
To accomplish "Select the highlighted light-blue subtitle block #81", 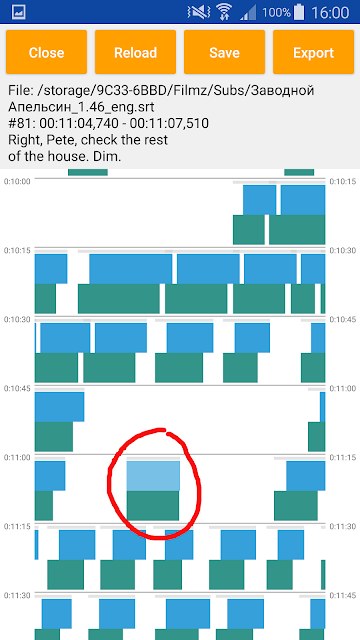I will (153, 476).
